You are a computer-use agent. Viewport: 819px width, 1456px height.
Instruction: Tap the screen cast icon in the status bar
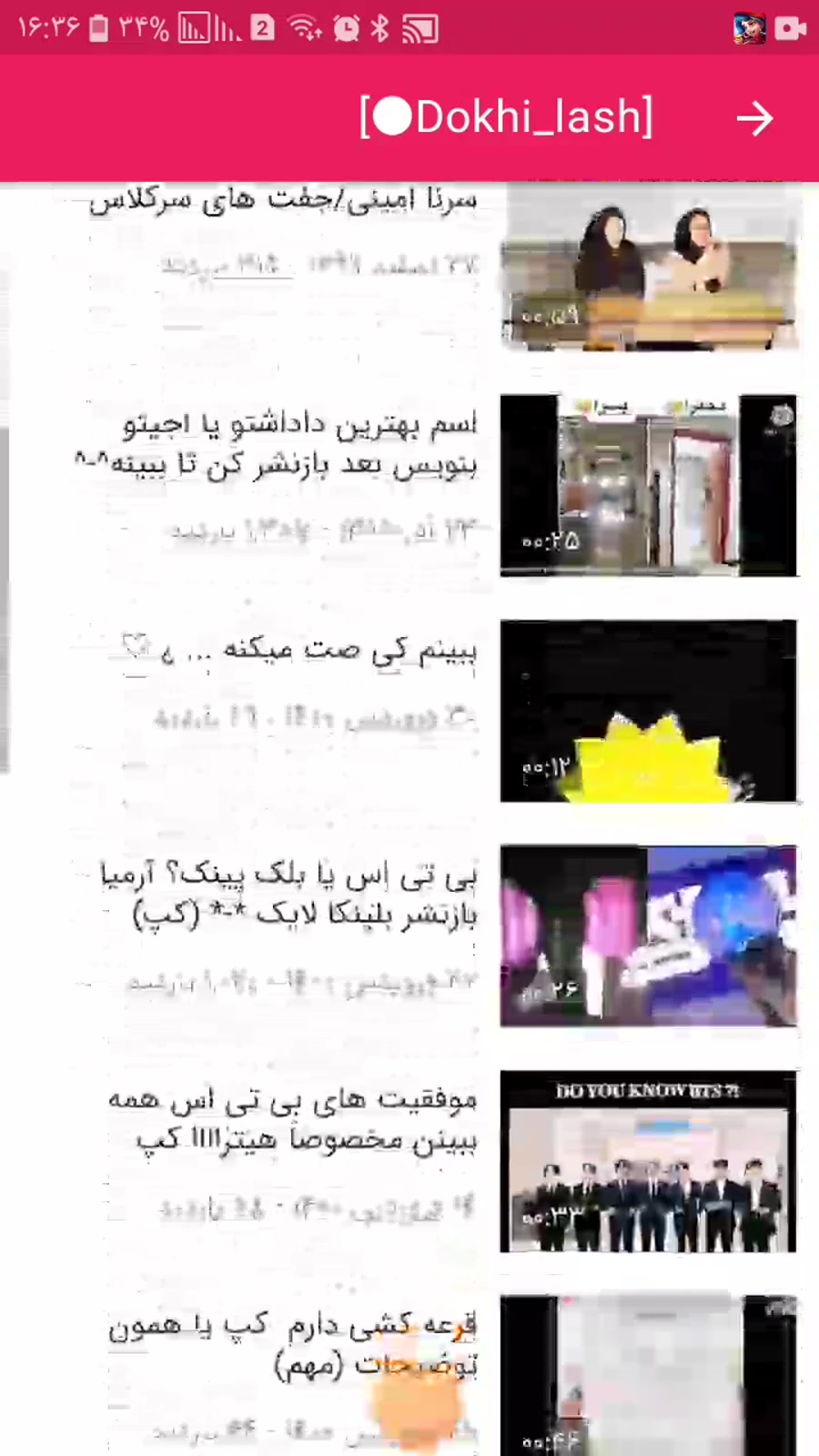coord(419,28)
